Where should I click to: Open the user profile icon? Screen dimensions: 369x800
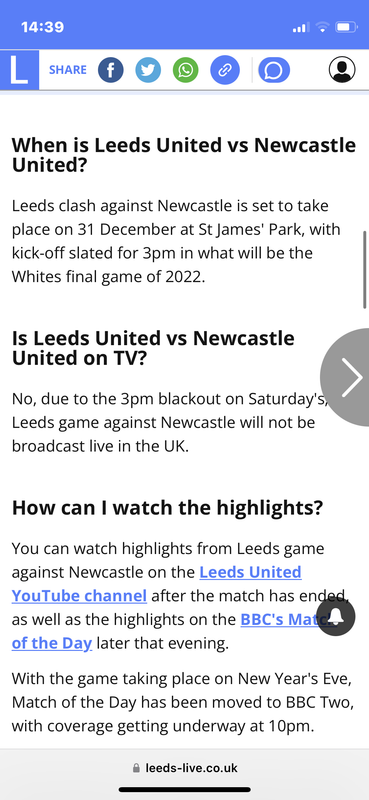point(342,70)
